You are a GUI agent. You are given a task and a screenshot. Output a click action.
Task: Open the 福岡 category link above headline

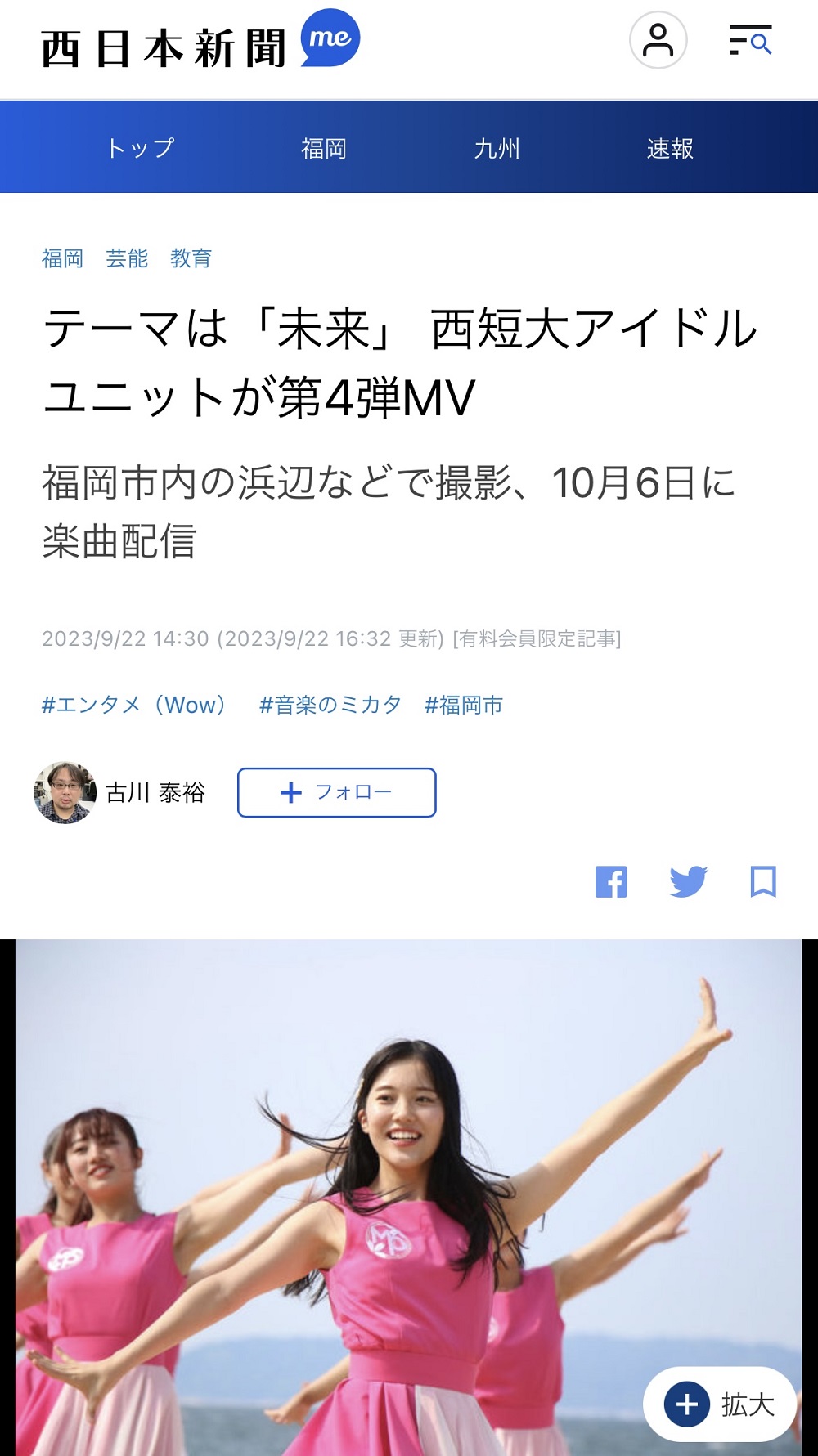pos(63,258)
